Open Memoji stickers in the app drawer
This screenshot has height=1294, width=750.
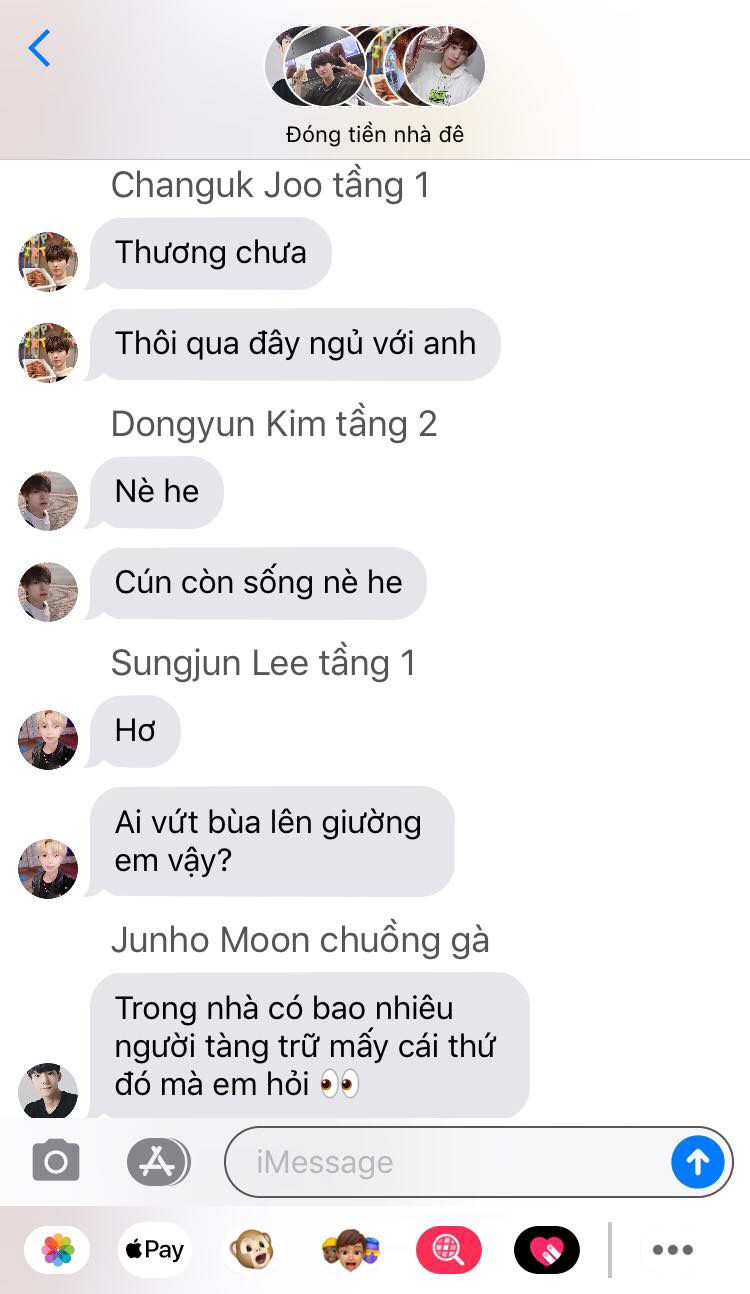tap(349, 1249)
